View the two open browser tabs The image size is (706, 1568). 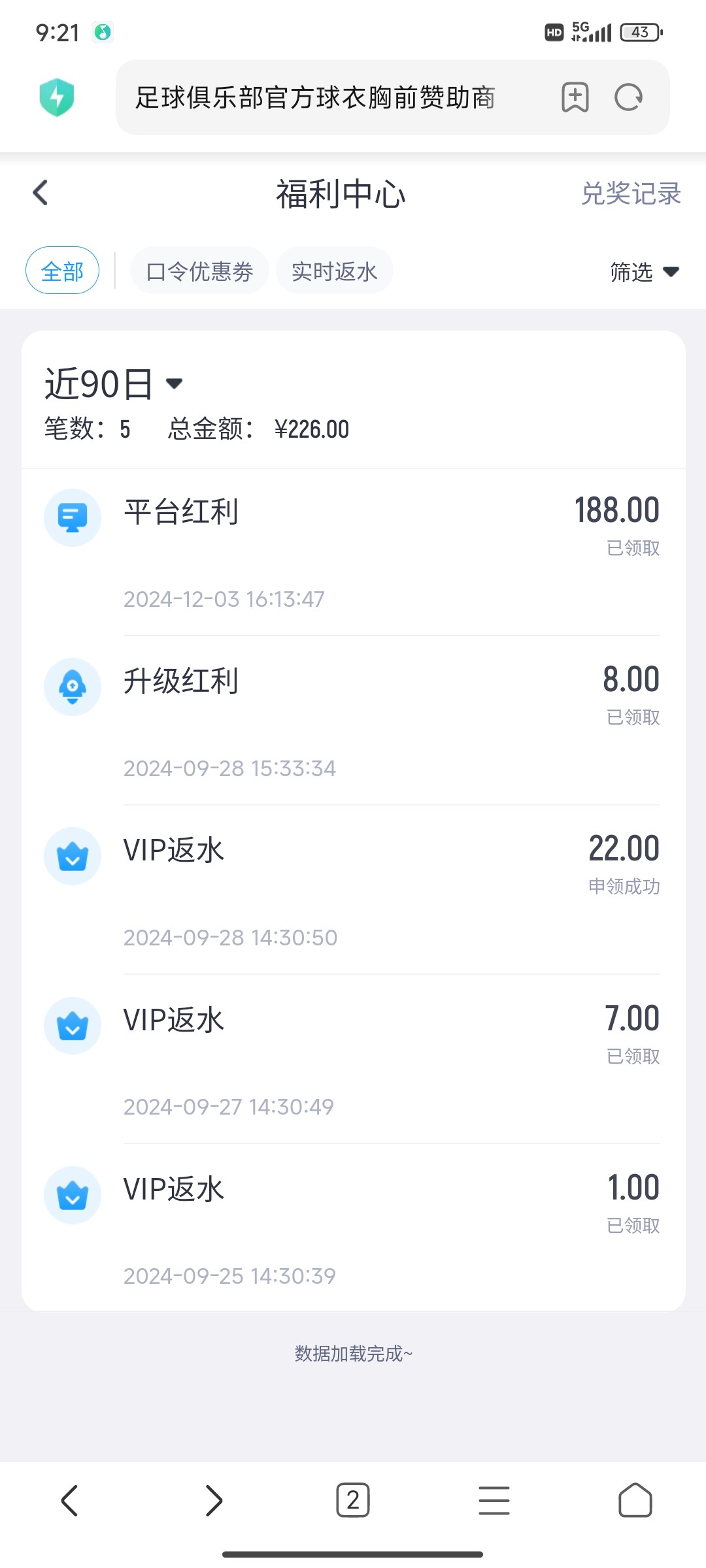point(353,1500)
